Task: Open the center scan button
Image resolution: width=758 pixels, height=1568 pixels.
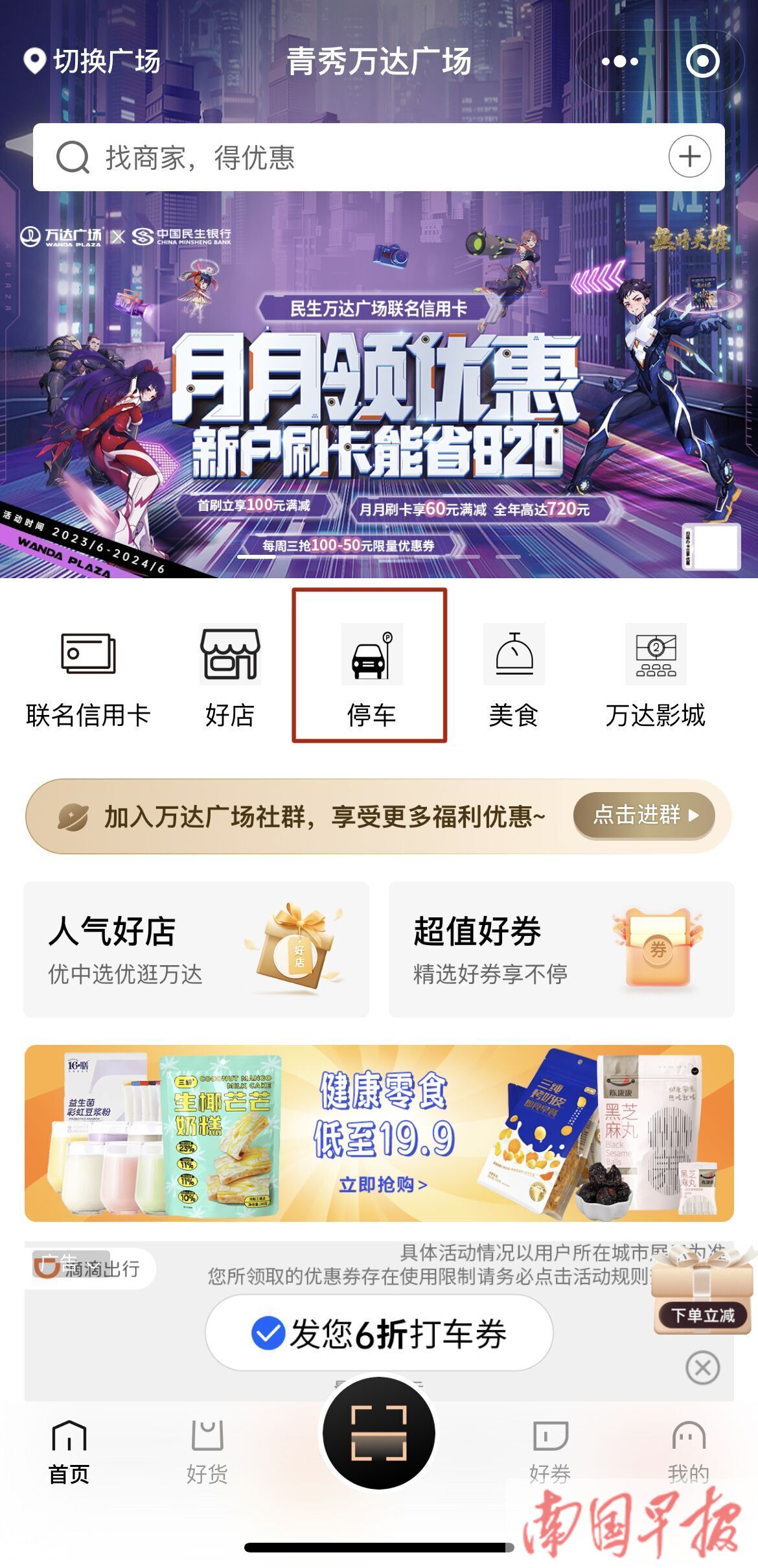Action: pyautogui.click(x=379, y=1433)
